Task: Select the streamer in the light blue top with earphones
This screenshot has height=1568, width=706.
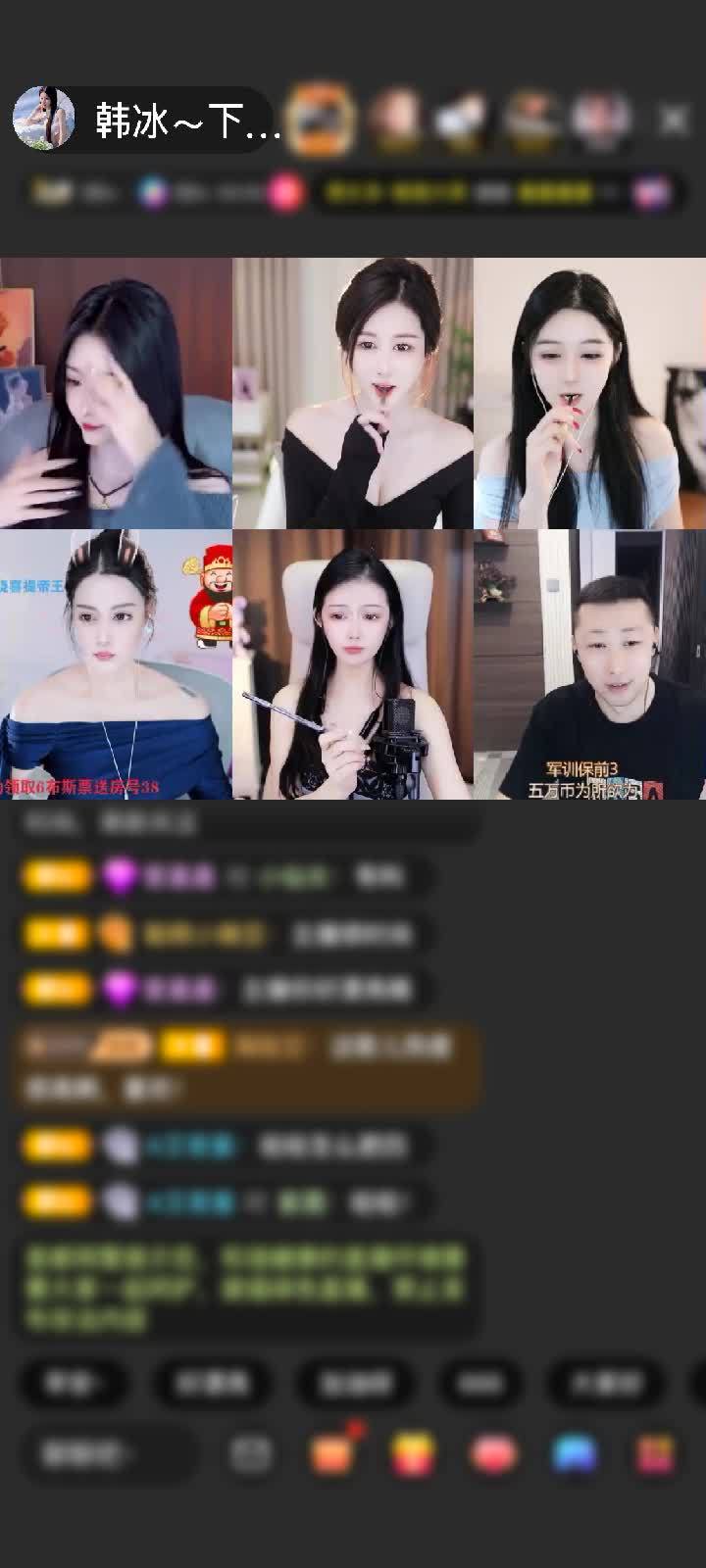Action: pos(589,392)
